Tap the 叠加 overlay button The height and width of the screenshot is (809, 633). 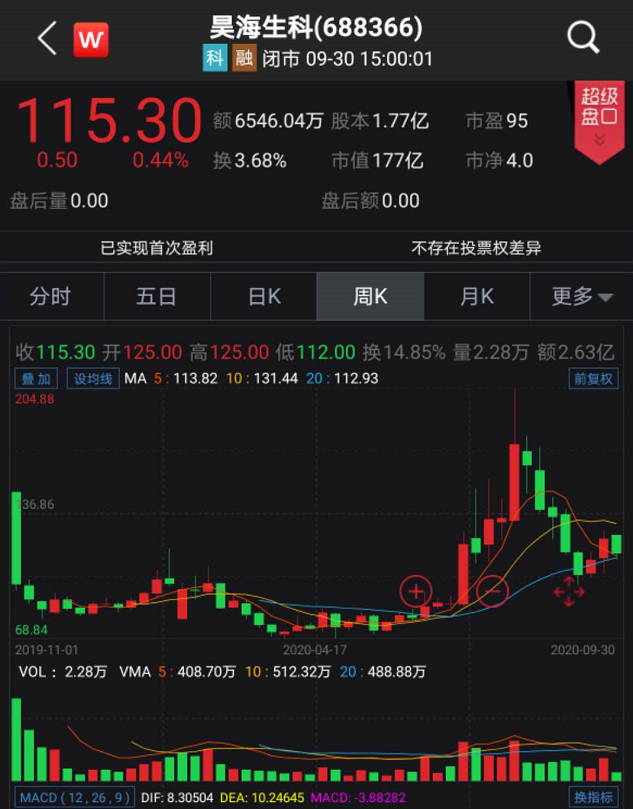[37, 378]
